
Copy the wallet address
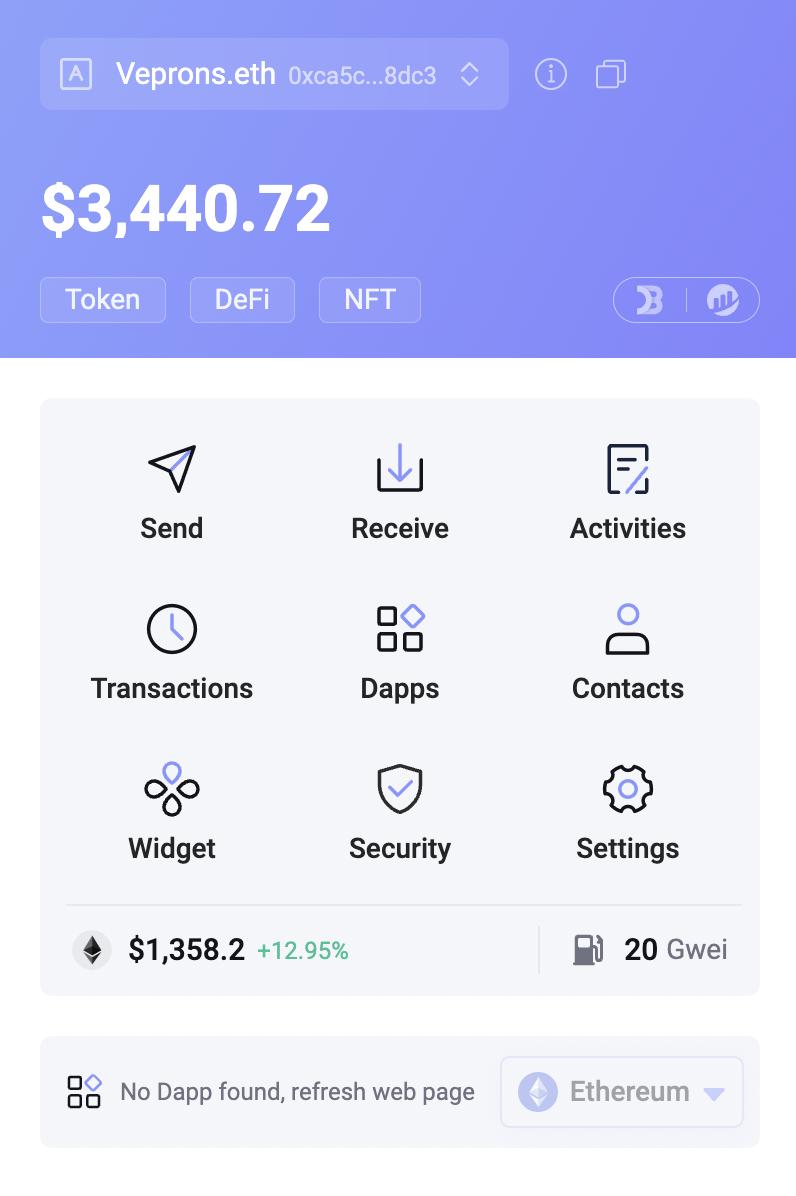(610, 74)
